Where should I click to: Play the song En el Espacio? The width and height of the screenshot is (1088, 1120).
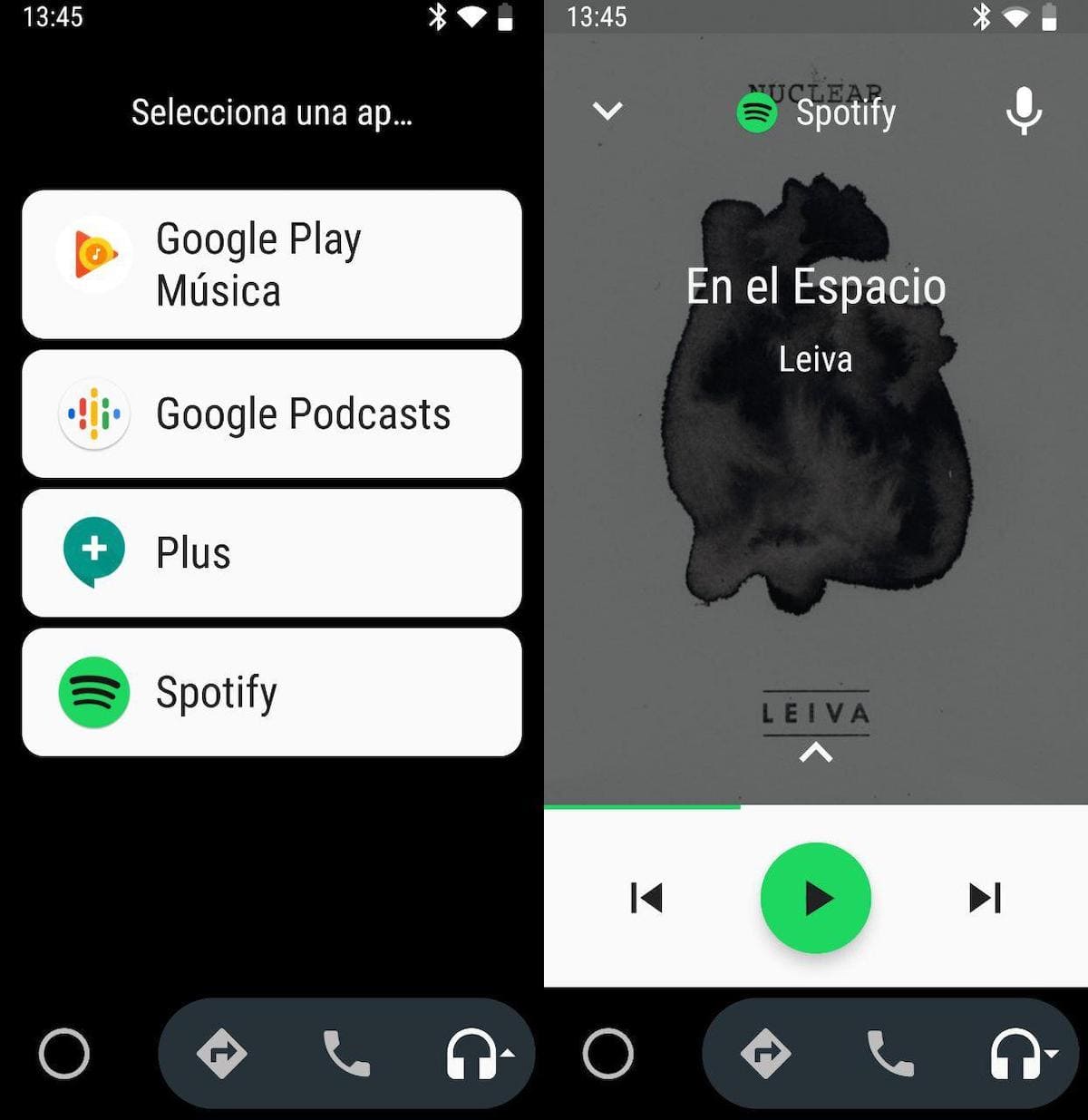pos(815,898)
